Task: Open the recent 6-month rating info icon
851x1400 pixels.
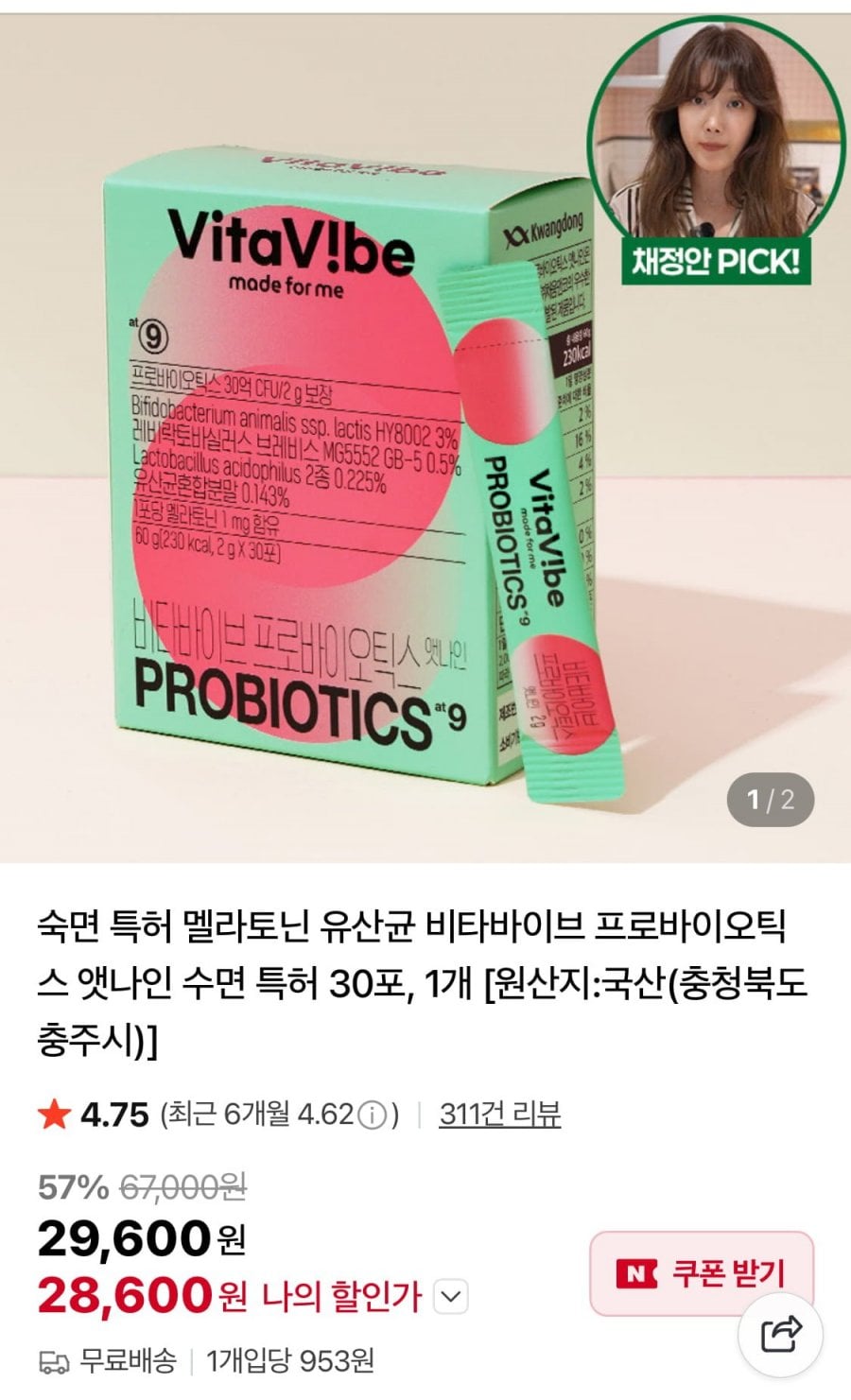Action: coord(373,1116)
